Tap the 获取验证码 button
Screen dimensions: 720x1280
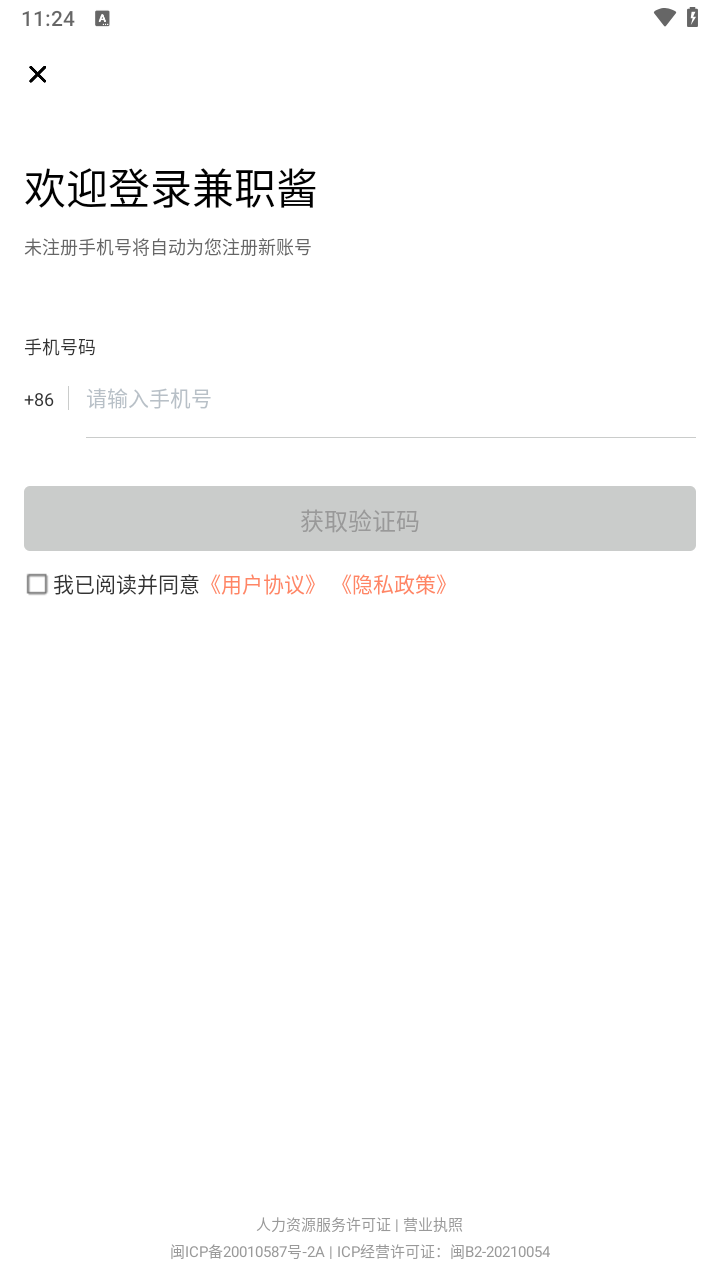pos(360,519)
